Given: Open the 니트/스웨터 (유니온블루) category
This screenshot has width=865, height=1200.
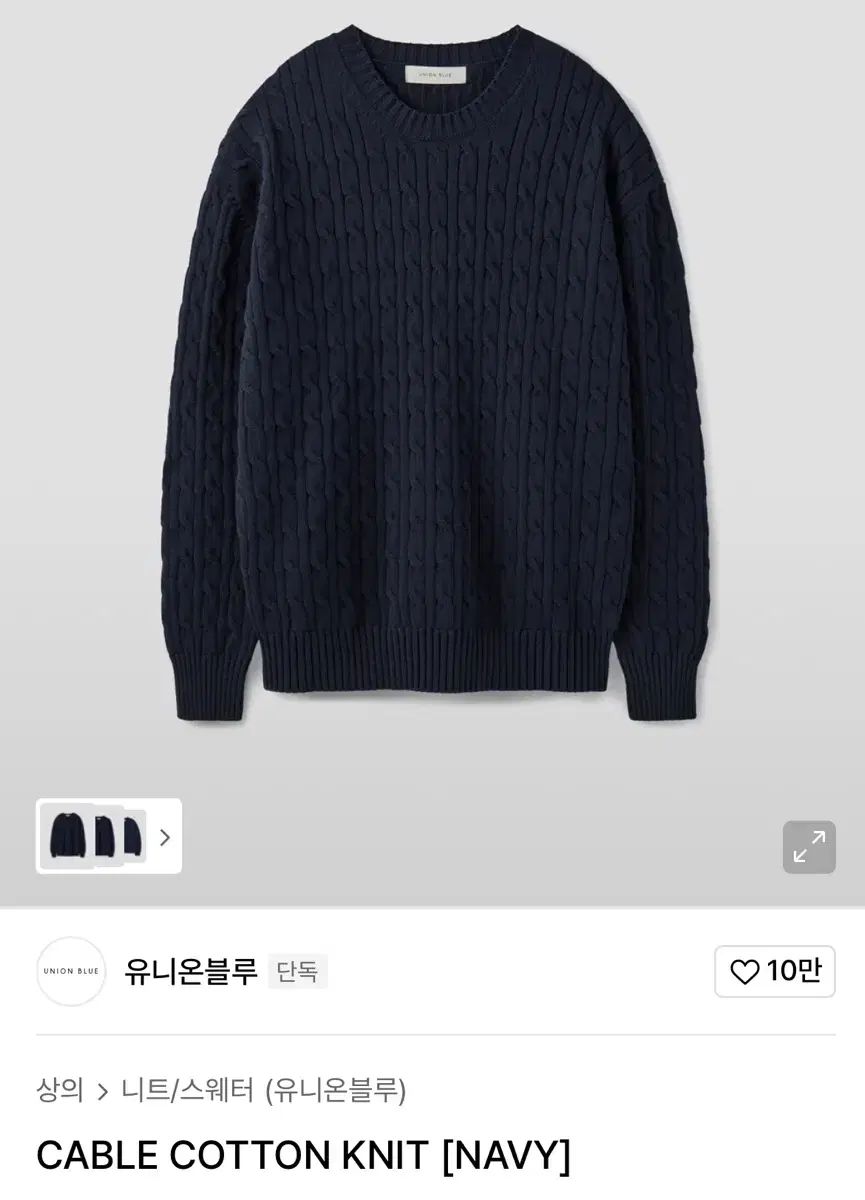Looking at the screenshot, I should [264, 1089].
